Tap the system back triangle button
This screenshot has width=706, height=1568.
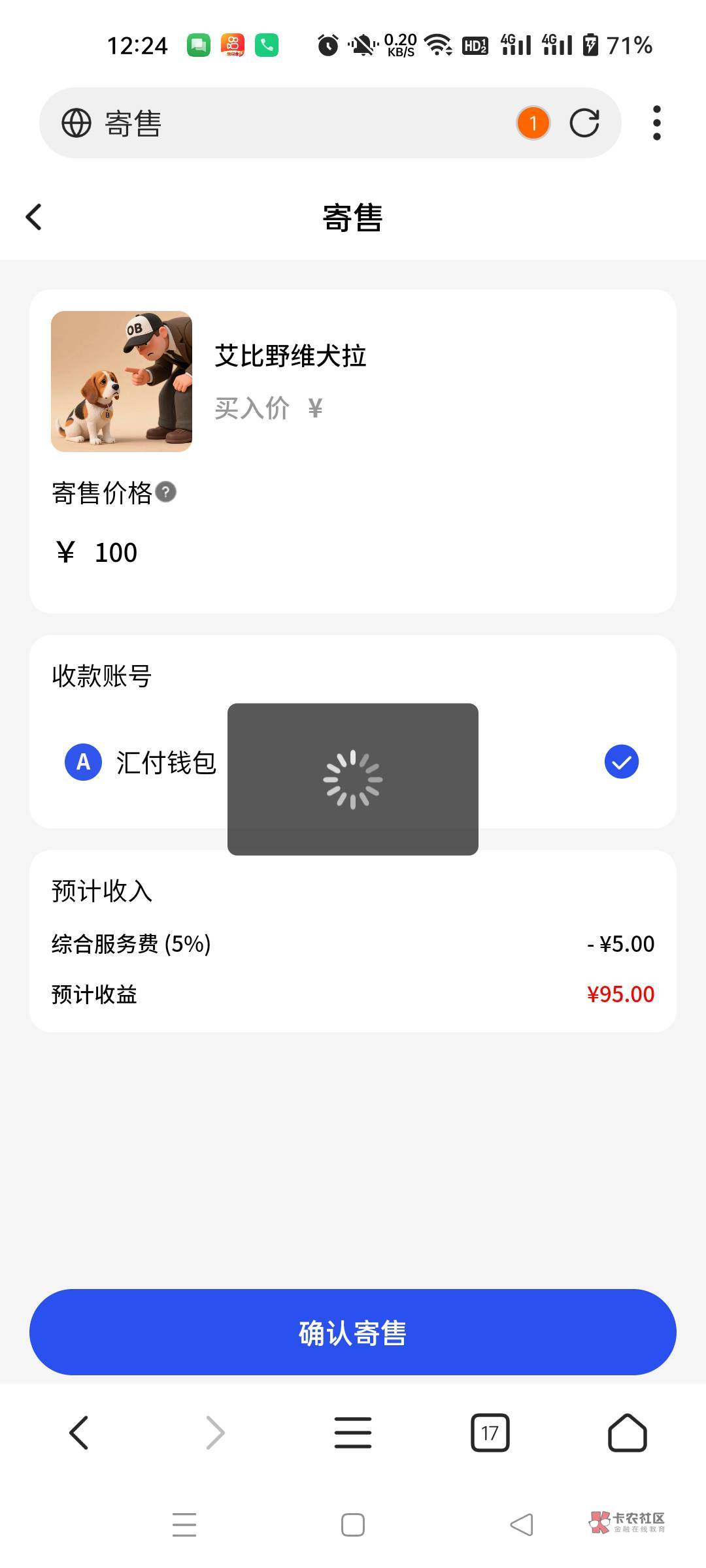tap(522, 1525)
